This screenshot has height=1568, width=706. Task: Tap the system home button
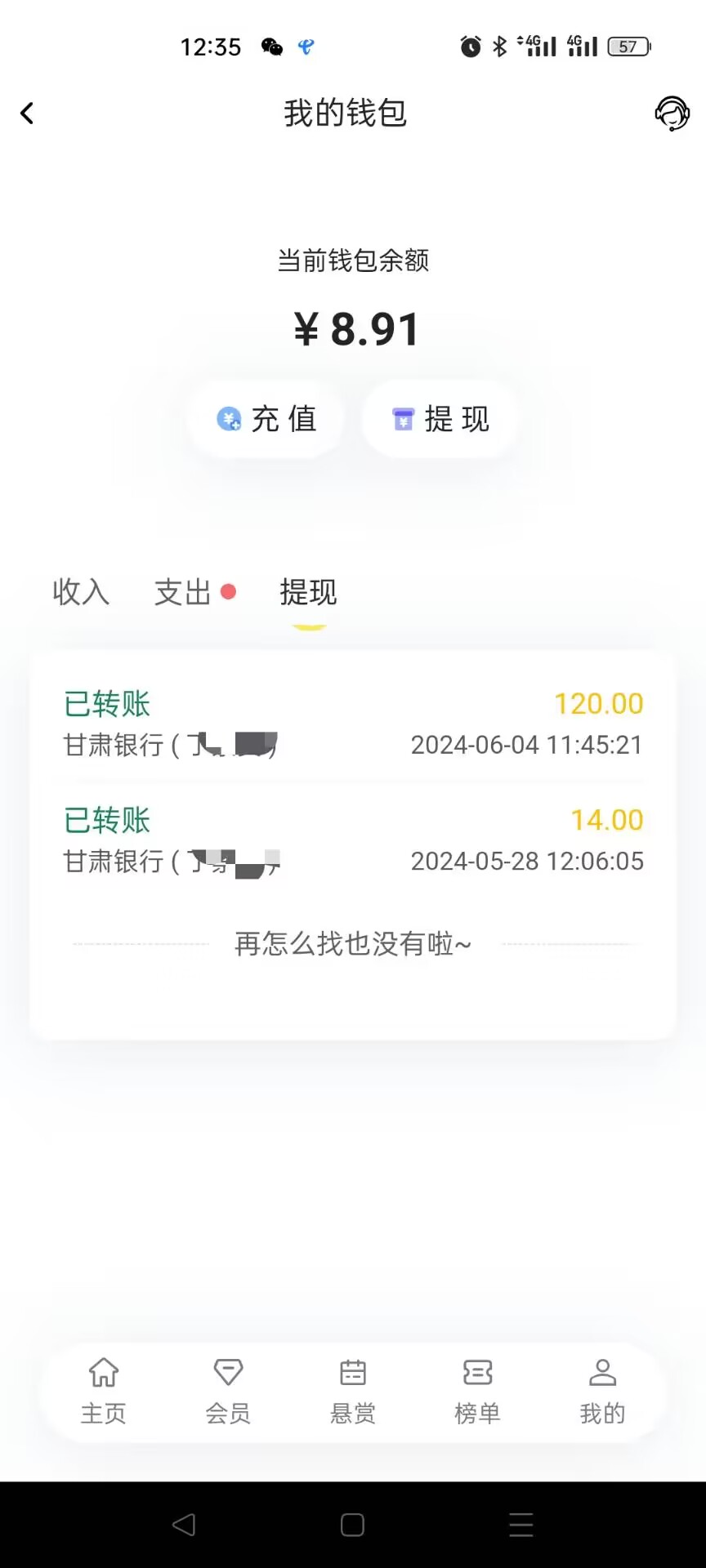coord(352,1525)
